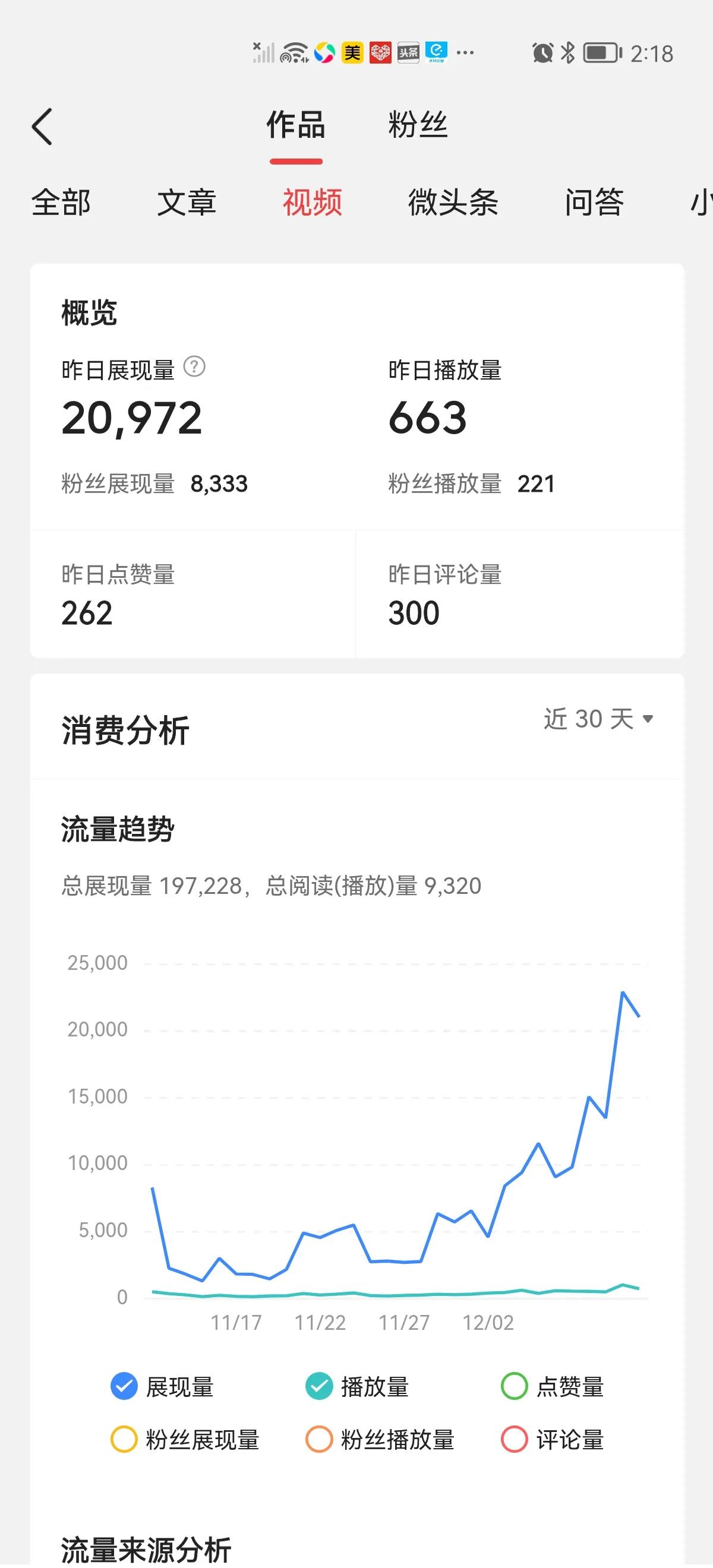Enable the 评论量 legend toggle
The height and width of the screenshot is (1568, 713).
point(515,1441)
